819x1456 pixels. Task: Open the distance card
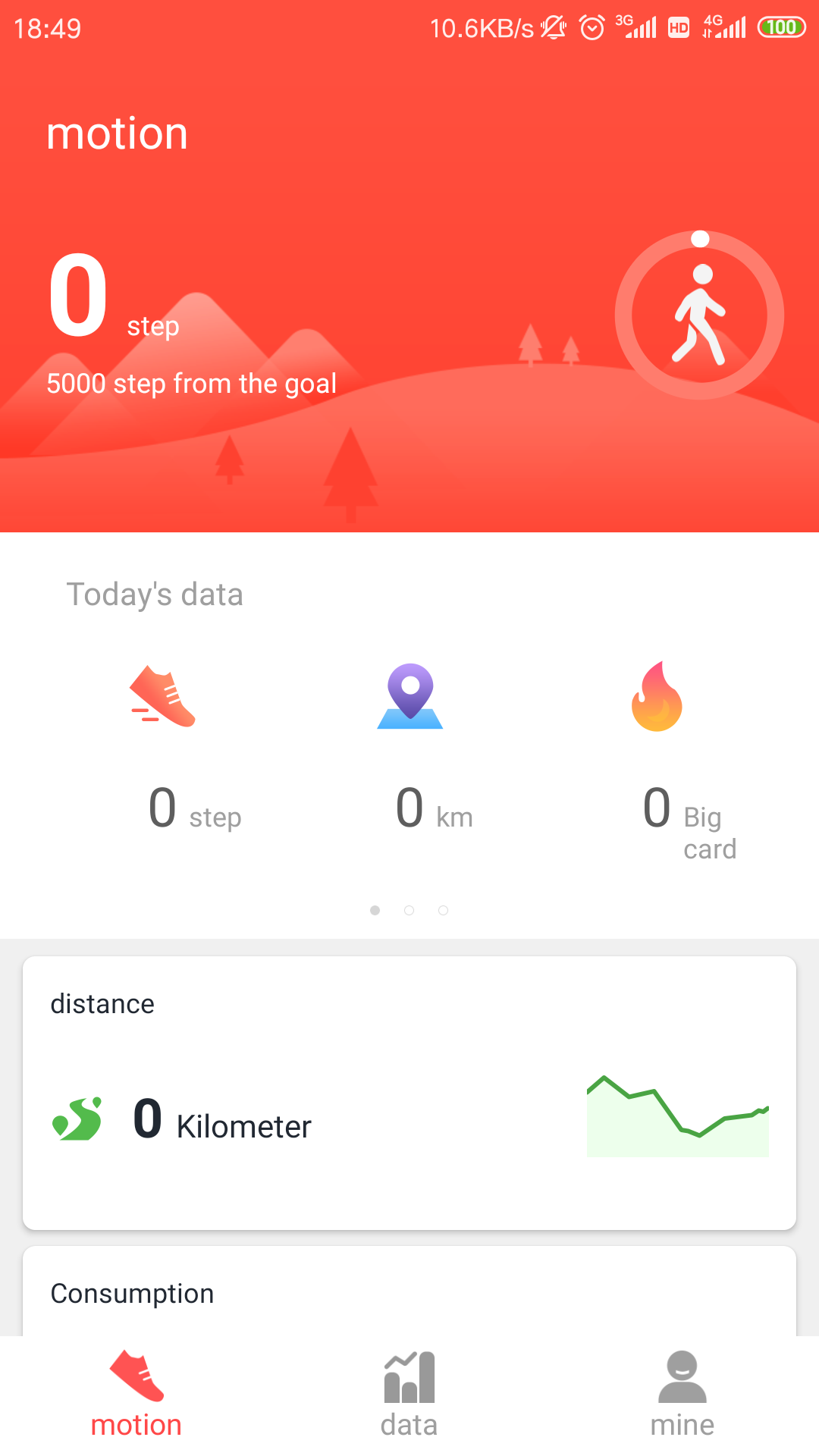click(x=409, y=1092)
